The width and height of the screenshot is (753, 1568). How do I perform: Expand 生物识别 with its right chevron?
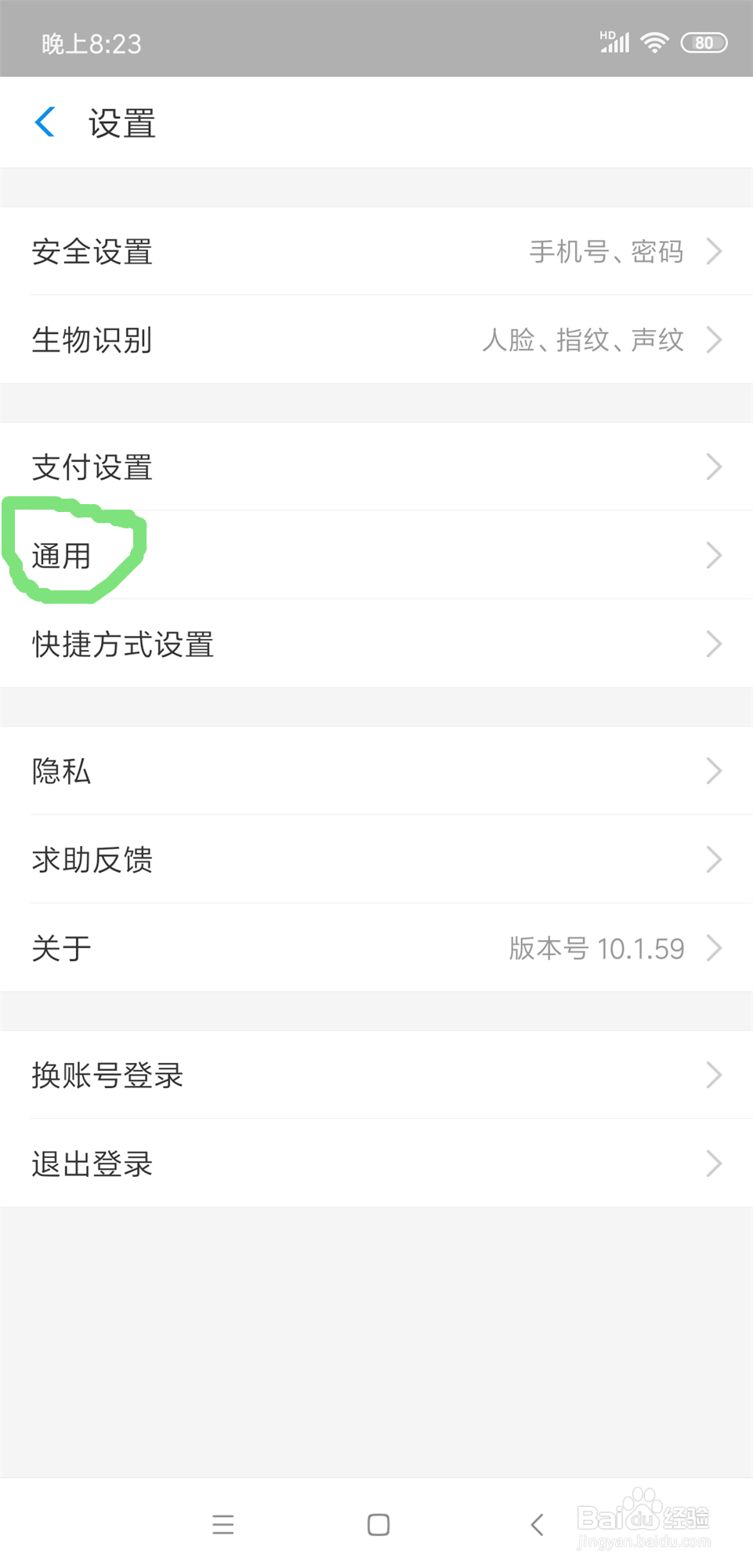click(x=715, y=339)
